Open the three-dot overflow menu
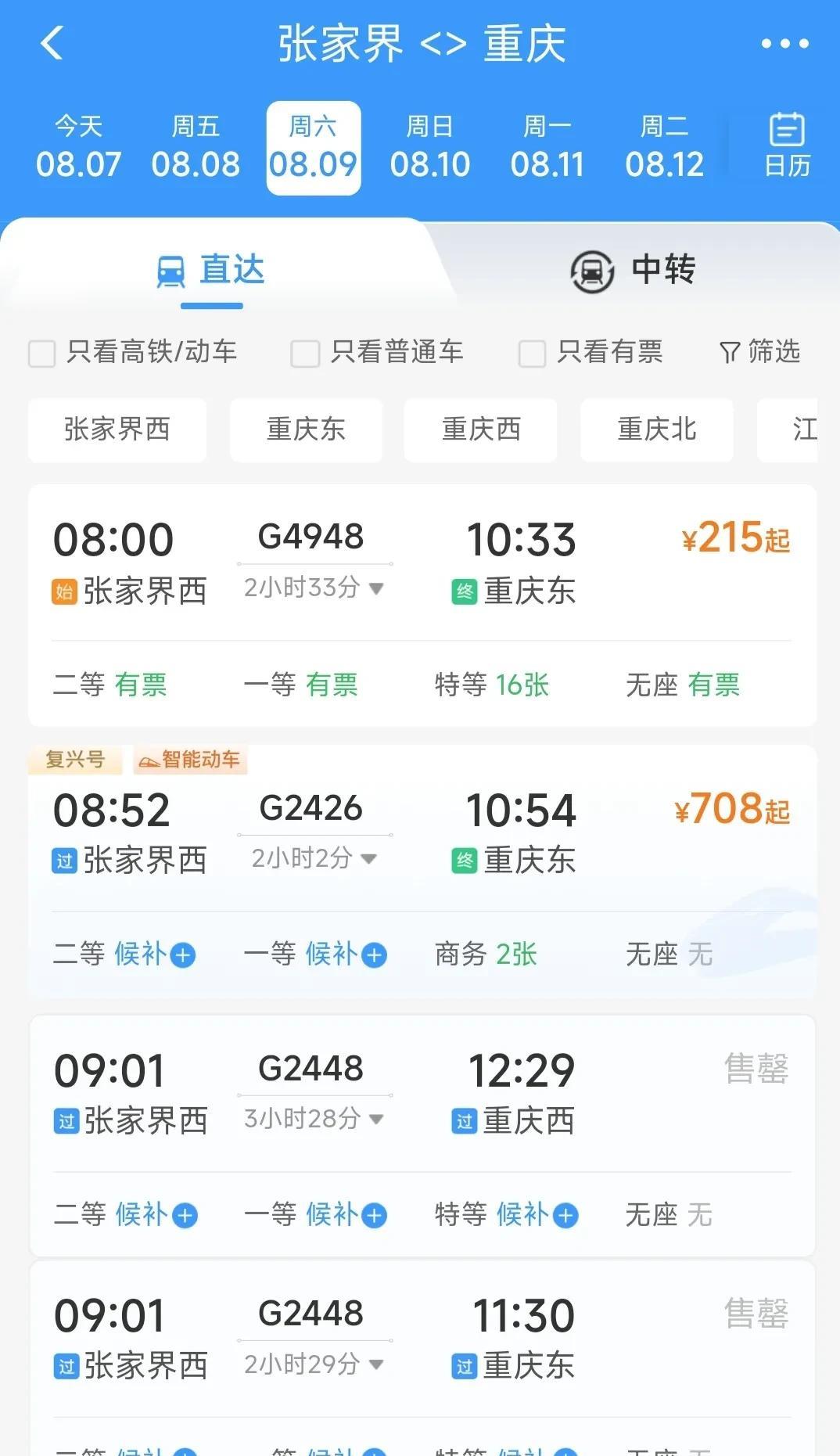The image size is (840, 1456). 784,44
